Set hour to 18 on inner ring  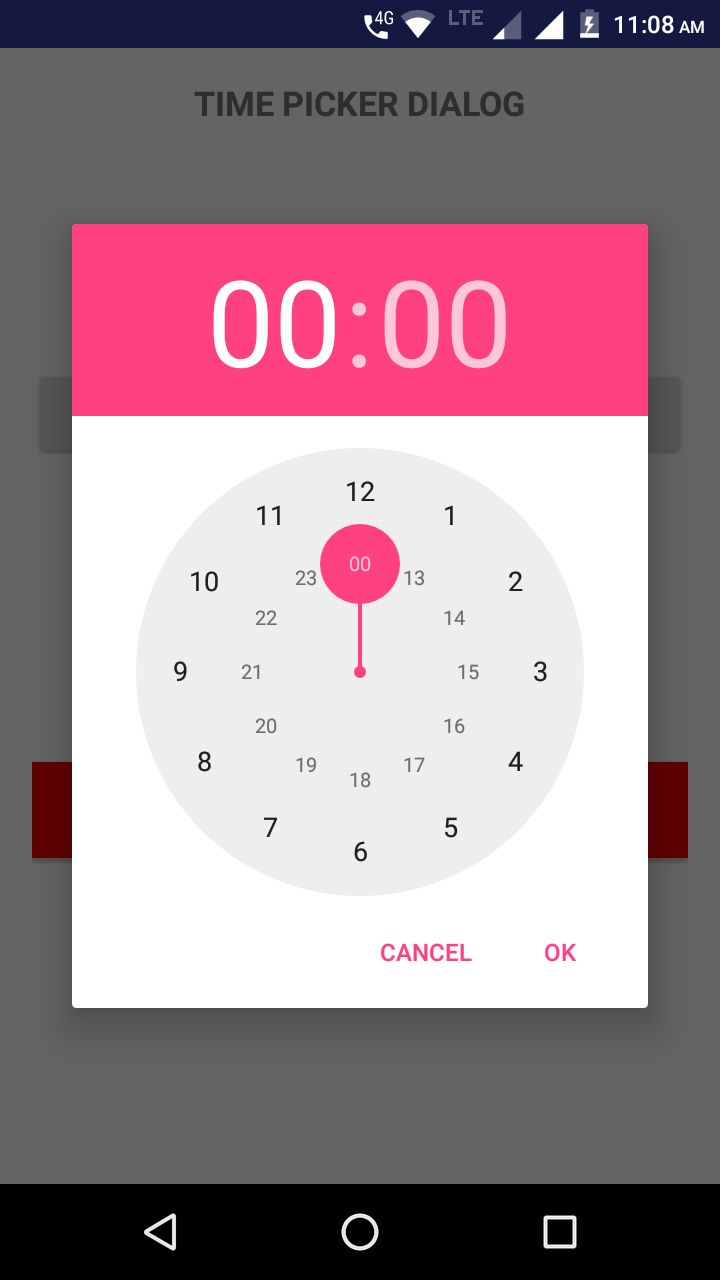[x=360, y=780]
